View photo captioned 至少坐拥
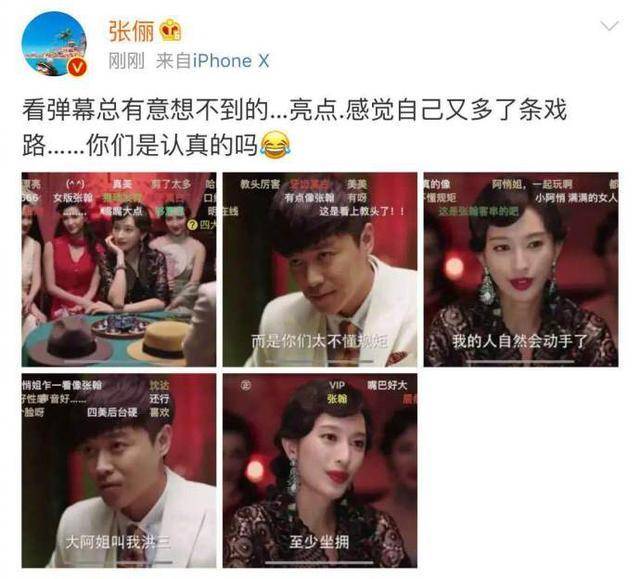Viewport: 640px width, 579px height. tap(320, 471)
